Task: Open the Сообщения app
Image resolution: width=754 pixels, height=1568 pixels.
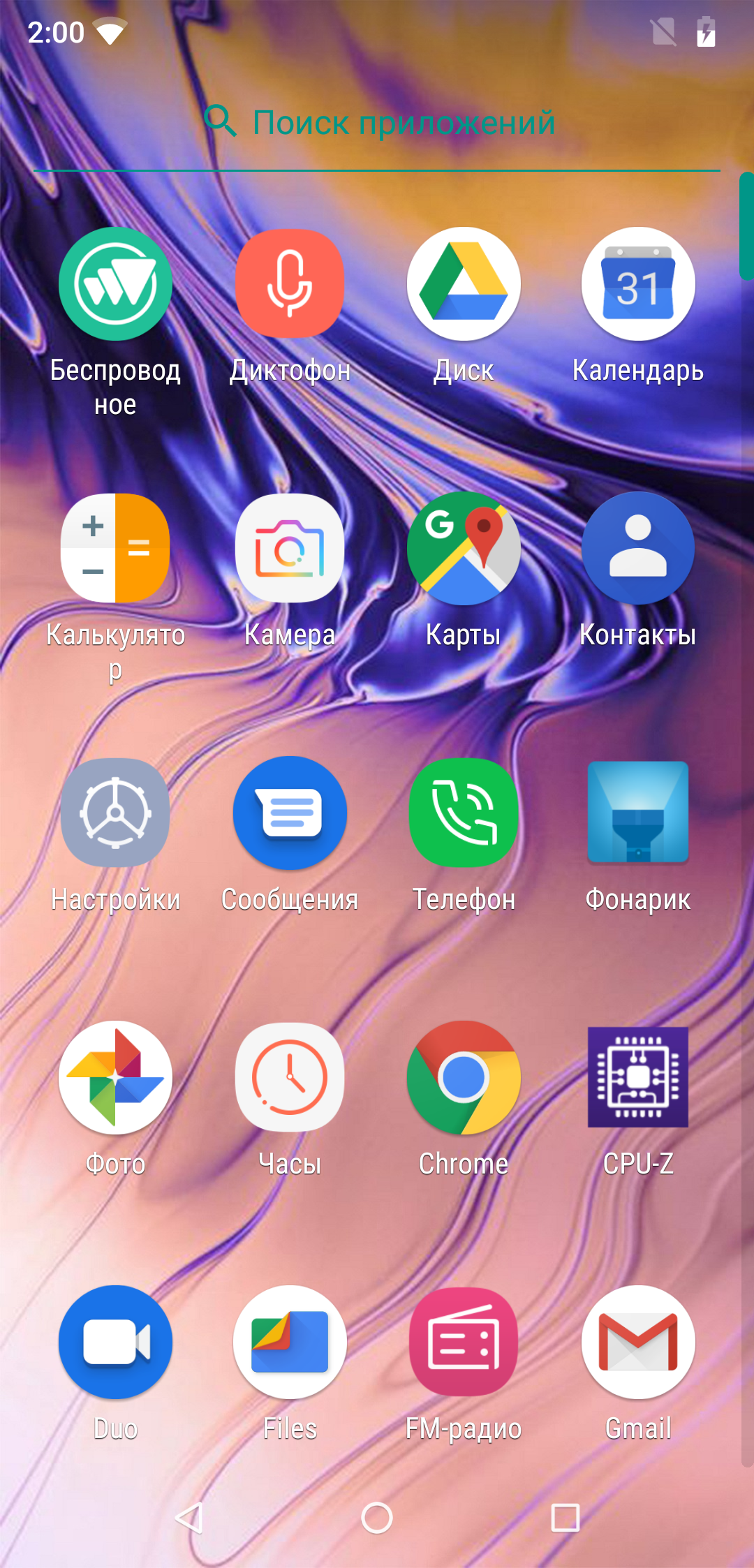Action: 290,813
